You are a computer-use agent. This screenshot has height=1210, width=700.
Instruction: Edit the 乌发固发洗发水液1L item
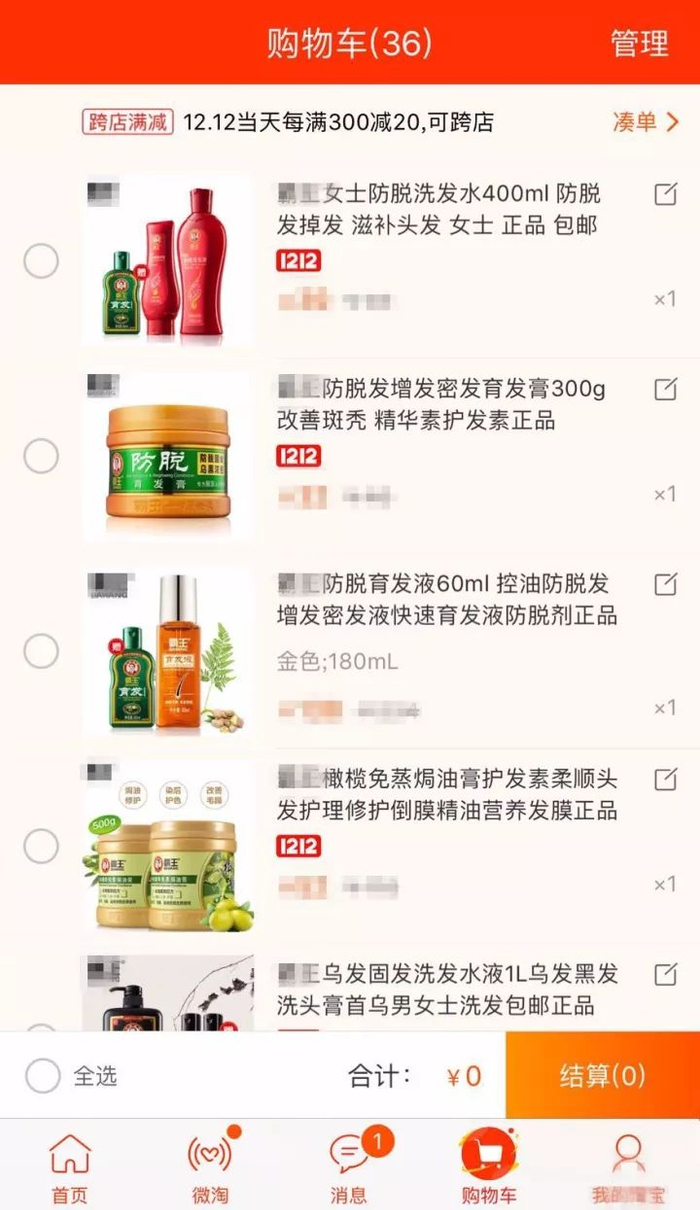pos(665,973)
